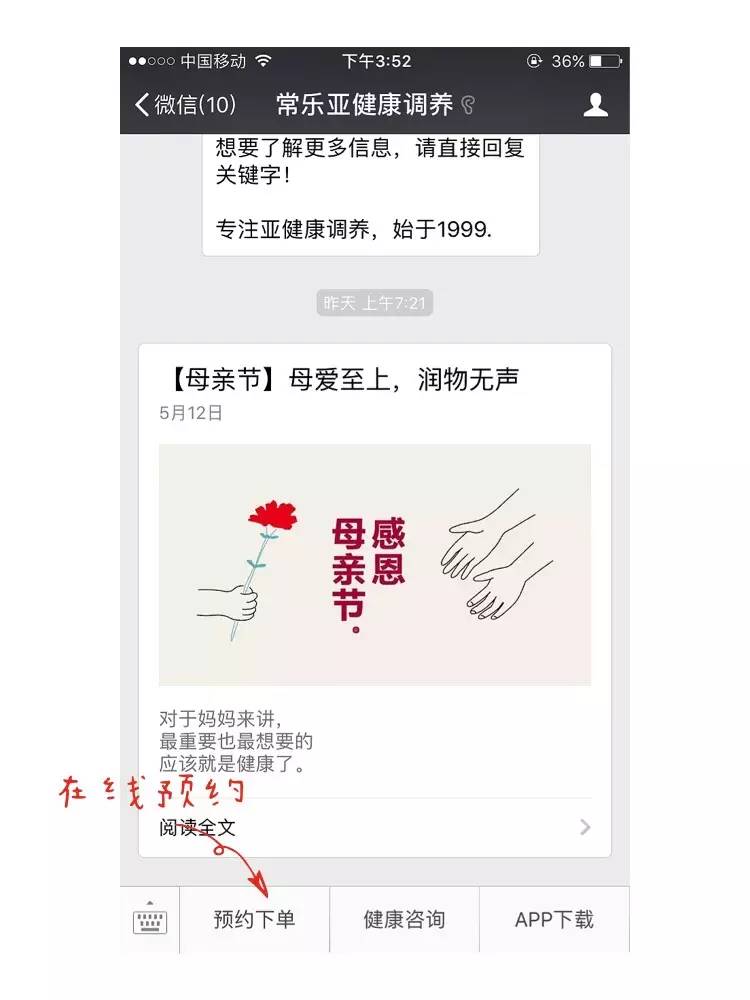Tap the timestamp 昨天 上午7:21
The height and width of the screenshot is (1000, 750).
(375, 302)
